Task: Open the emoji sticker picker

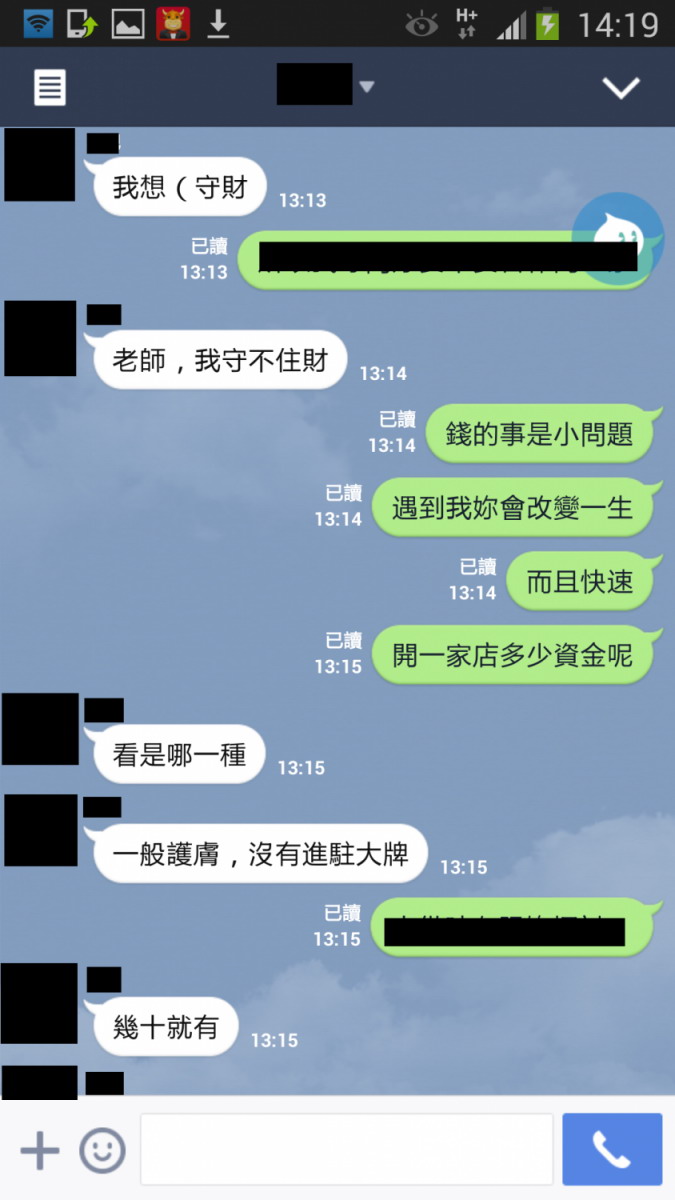Action: coord(102,1151)
